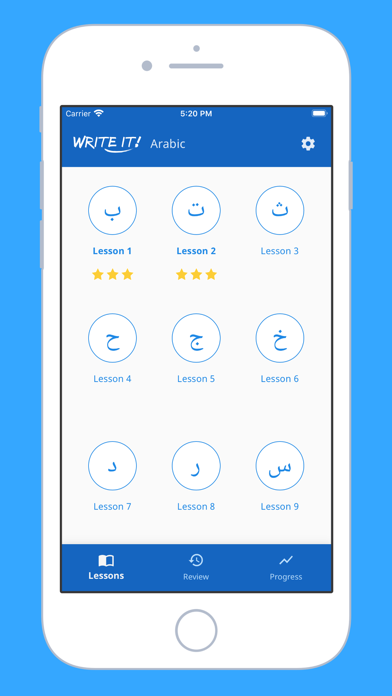This screenshot has width=392, height=696.
Task: Select Lesson 4
Action: tap(112, 338)
